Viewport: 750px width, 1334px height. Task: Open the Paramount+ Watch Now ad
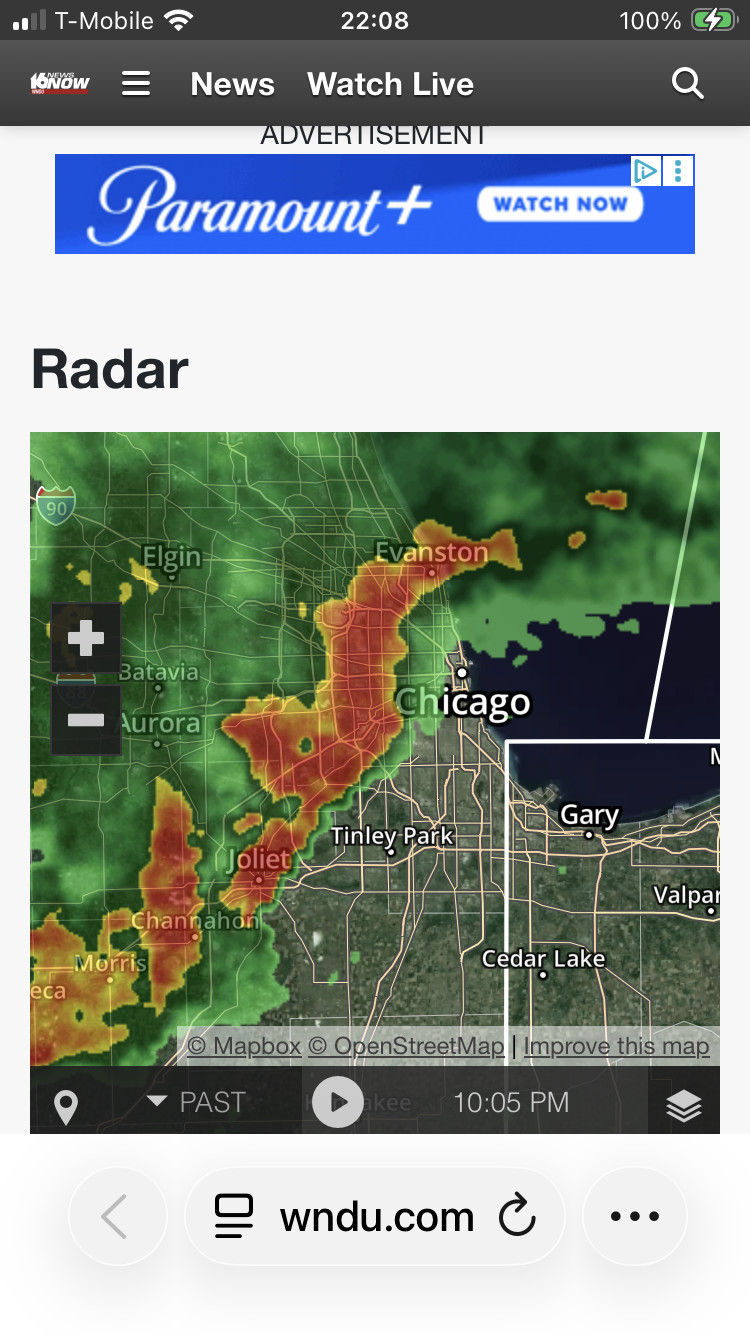point(560,204)
